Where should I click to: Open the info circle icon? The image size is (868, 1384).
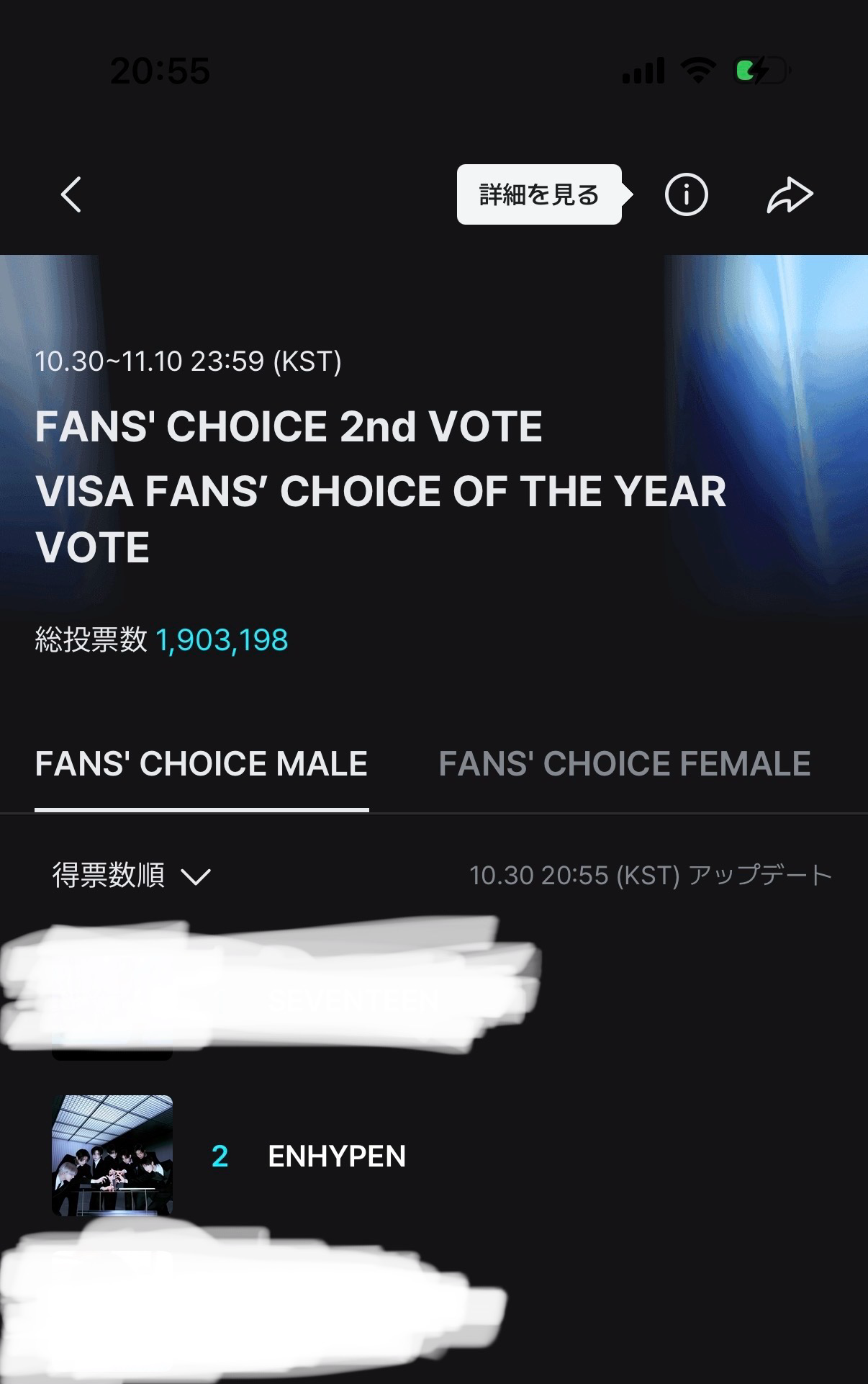(x=686, y=194)
